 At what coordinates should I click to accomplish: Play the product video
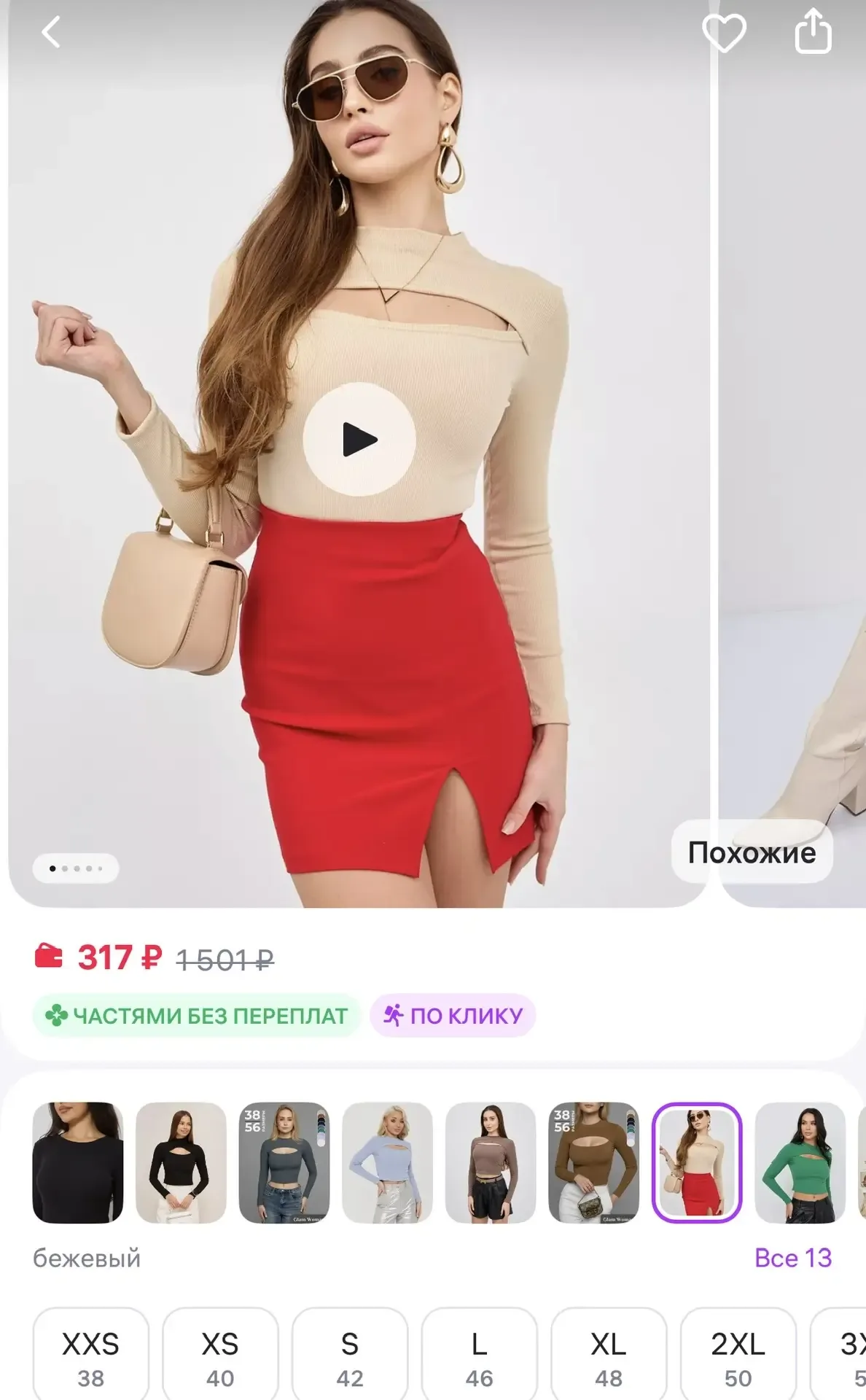(x=359, y=440)
